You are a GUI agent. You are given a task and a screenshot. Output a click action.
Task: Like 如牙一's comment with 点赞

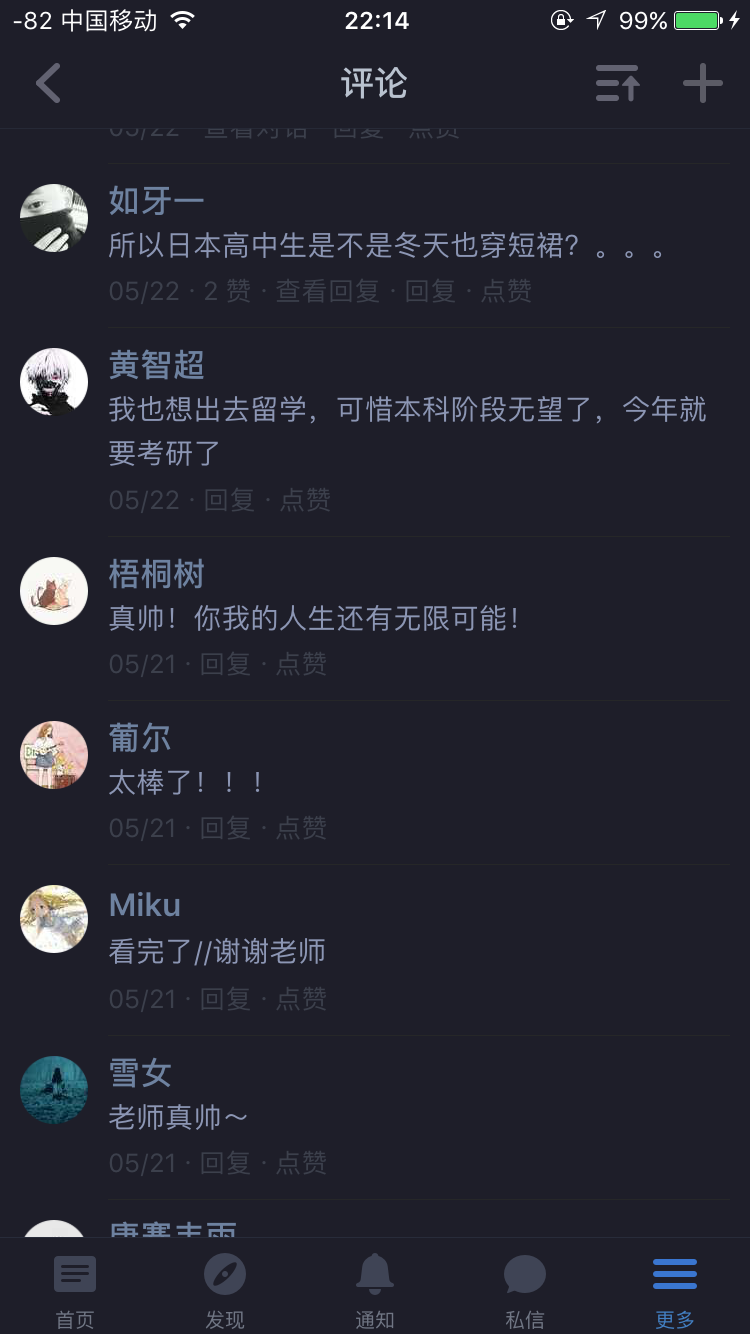click(506, 291)
